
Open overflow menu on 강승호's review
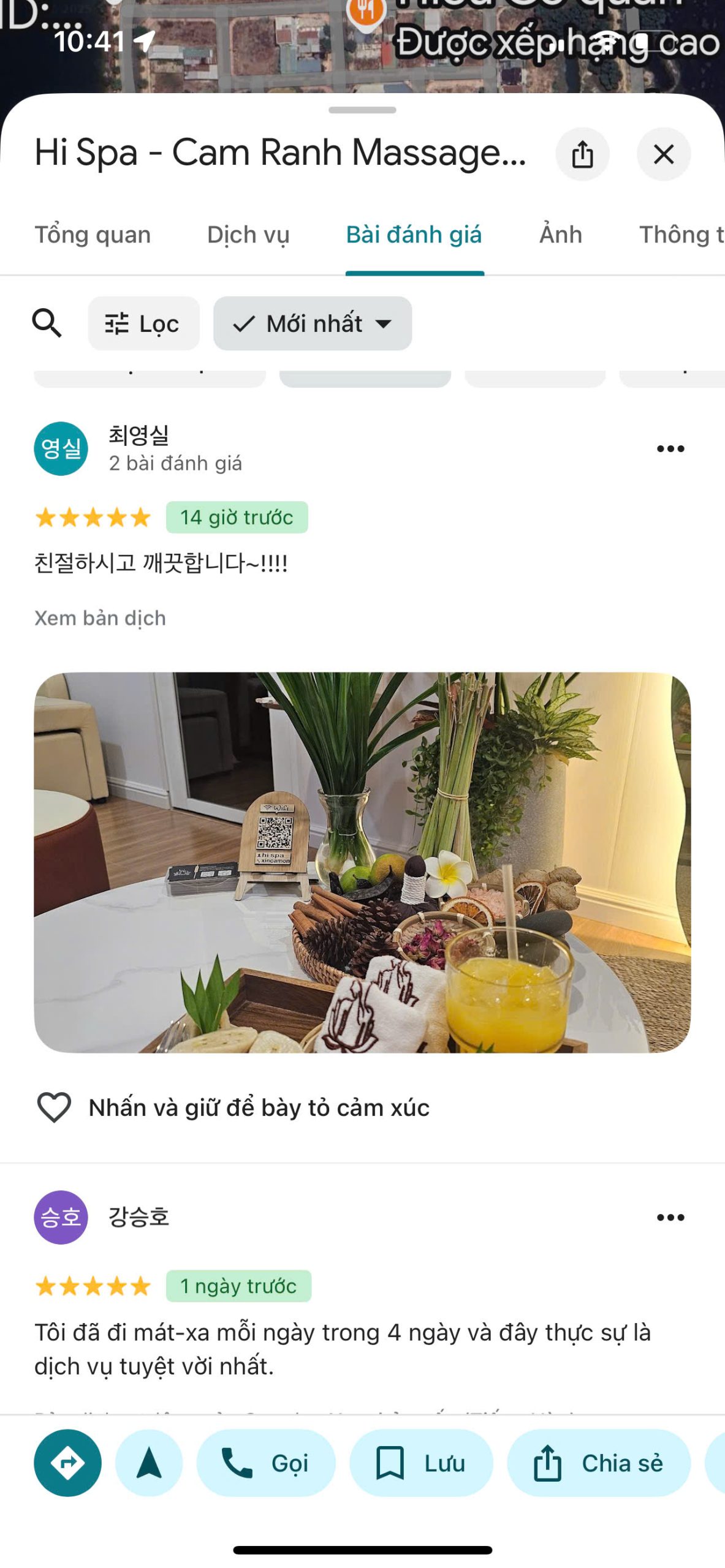(670, 1218)
